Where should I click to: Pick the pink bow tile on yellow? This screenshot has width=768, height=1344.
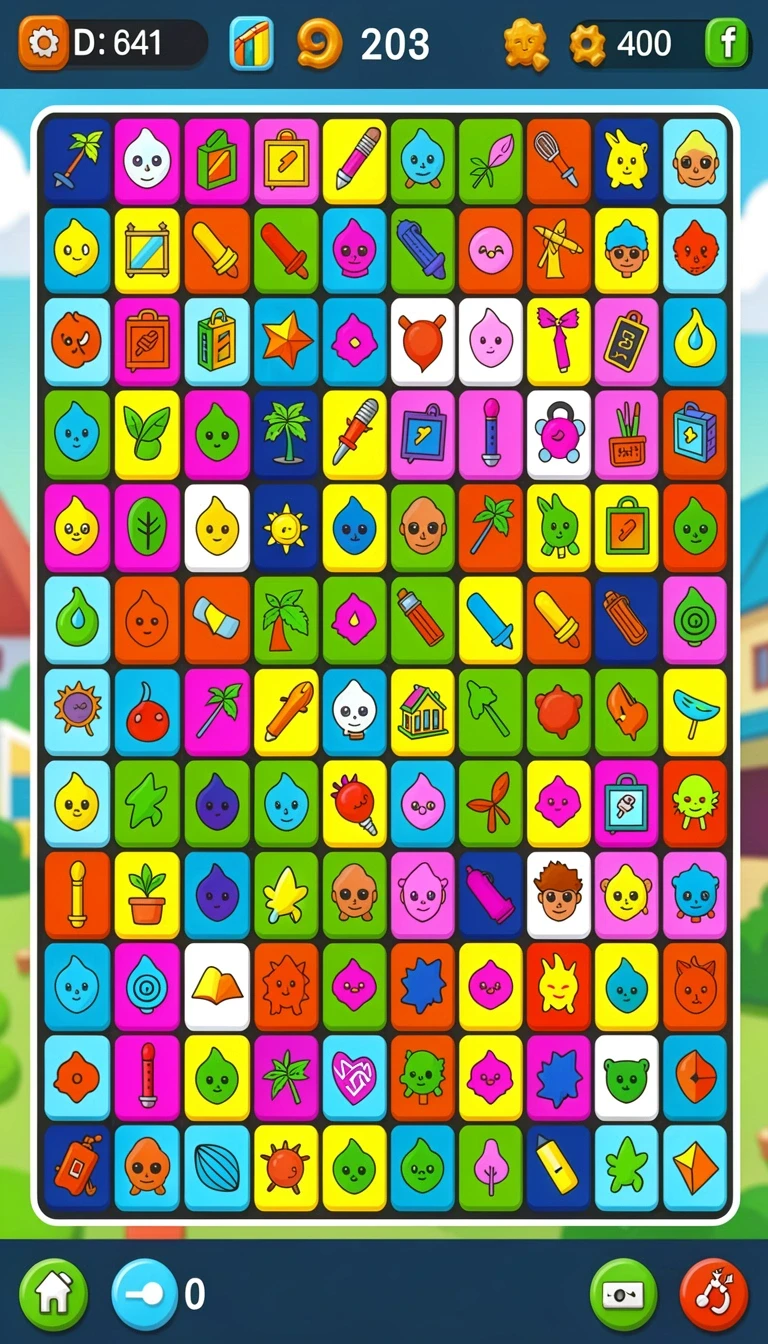click(x=559, y=342)
